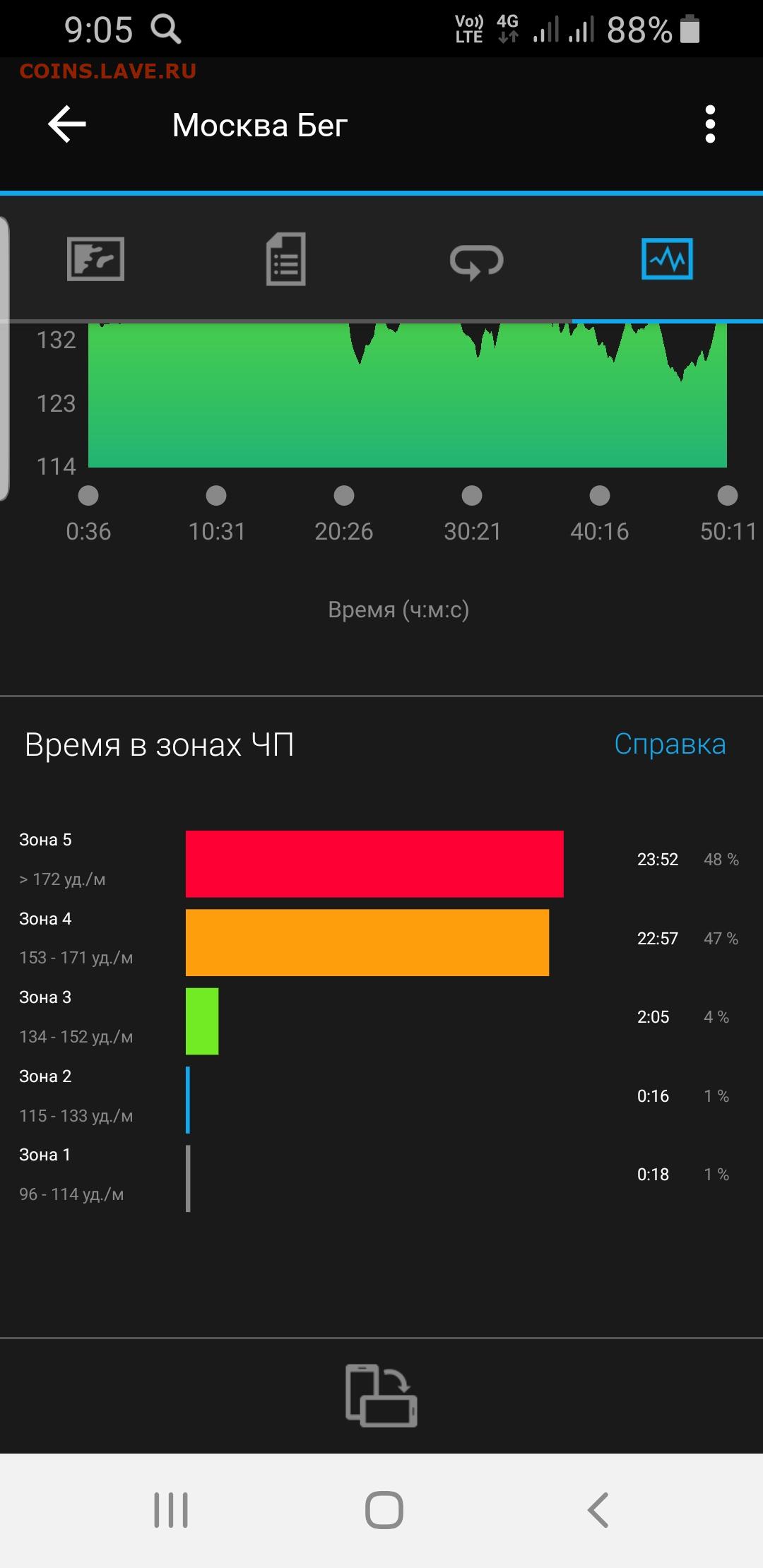Switch to the map overview tab
763x1568 pixels.
coord(95,259)
